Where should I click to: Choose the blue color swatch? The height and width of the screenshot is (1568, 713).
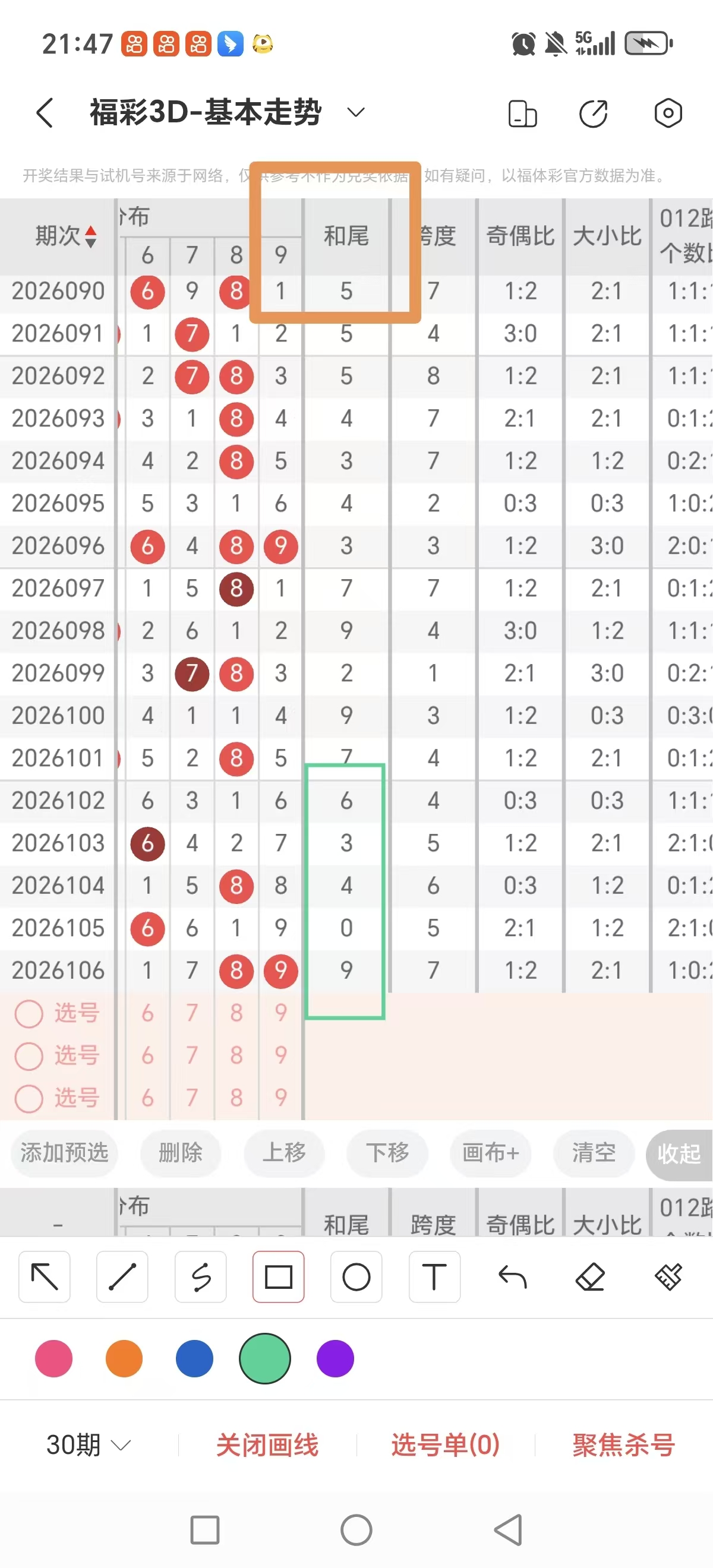(x=194, y=1358)
